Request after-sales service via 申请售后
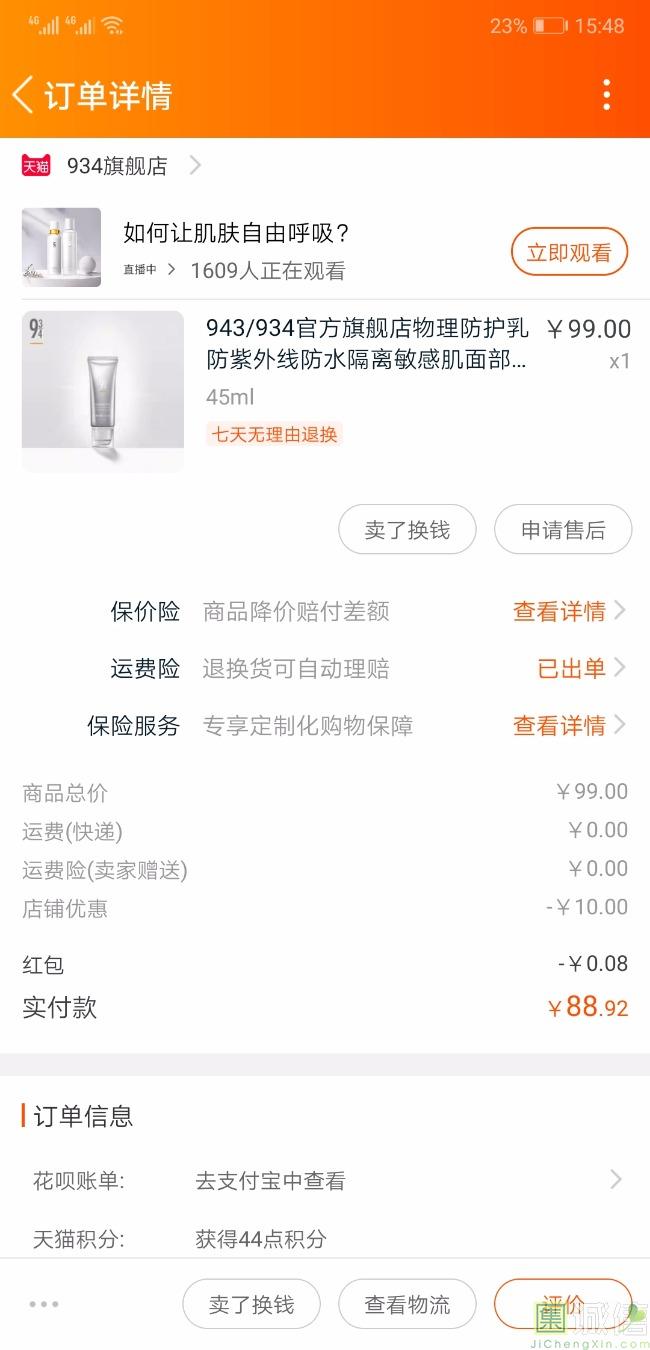The height and width of the screenshot is (1350, 650). (x=563, y=530)
